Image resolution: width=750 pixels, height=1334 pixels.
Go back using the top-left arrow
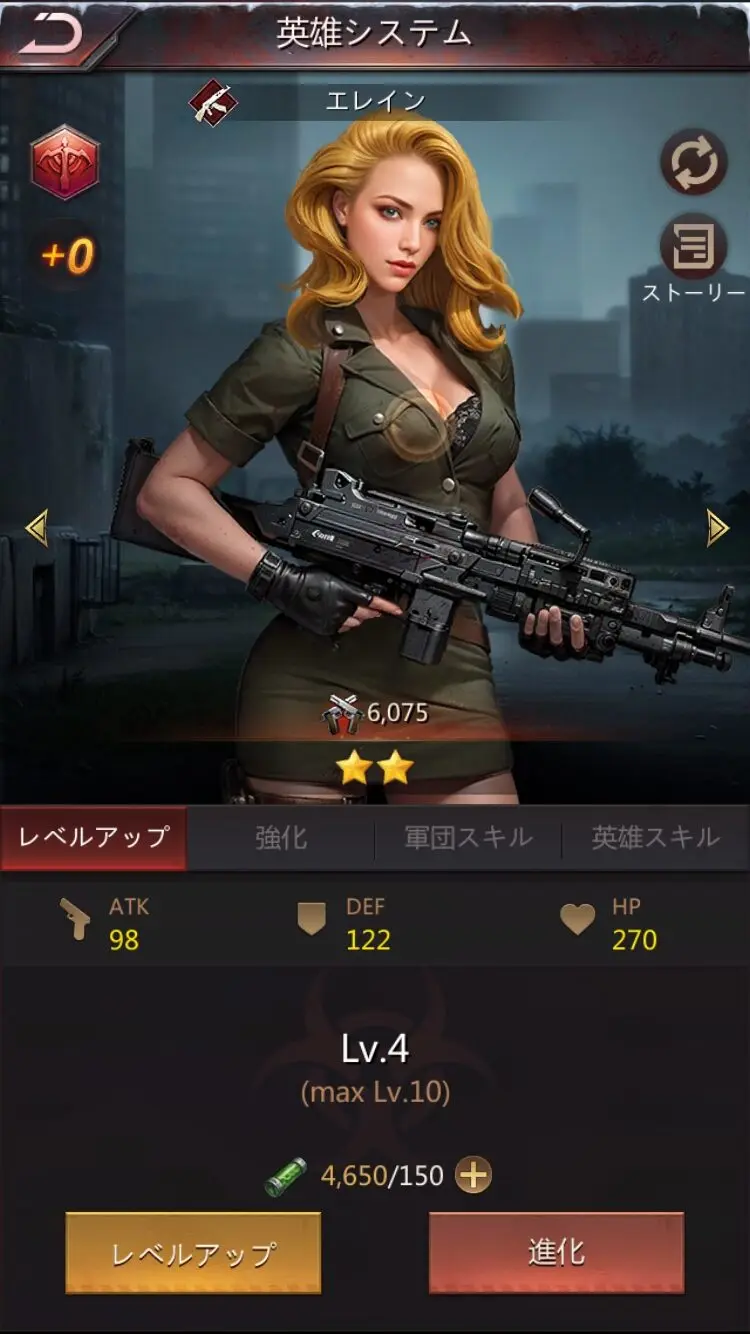point(50,34)
